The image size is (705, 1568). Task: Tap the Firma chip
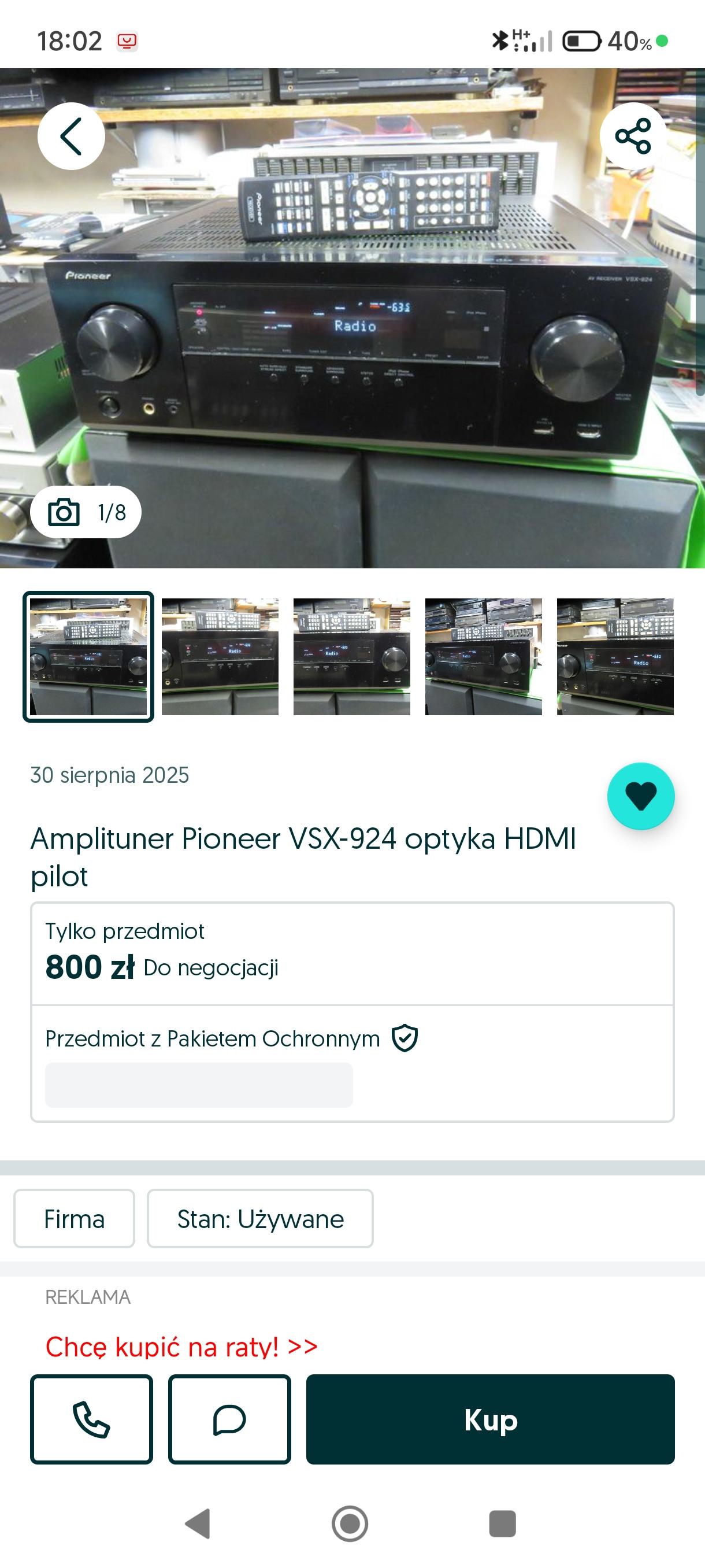[74, 1219]
